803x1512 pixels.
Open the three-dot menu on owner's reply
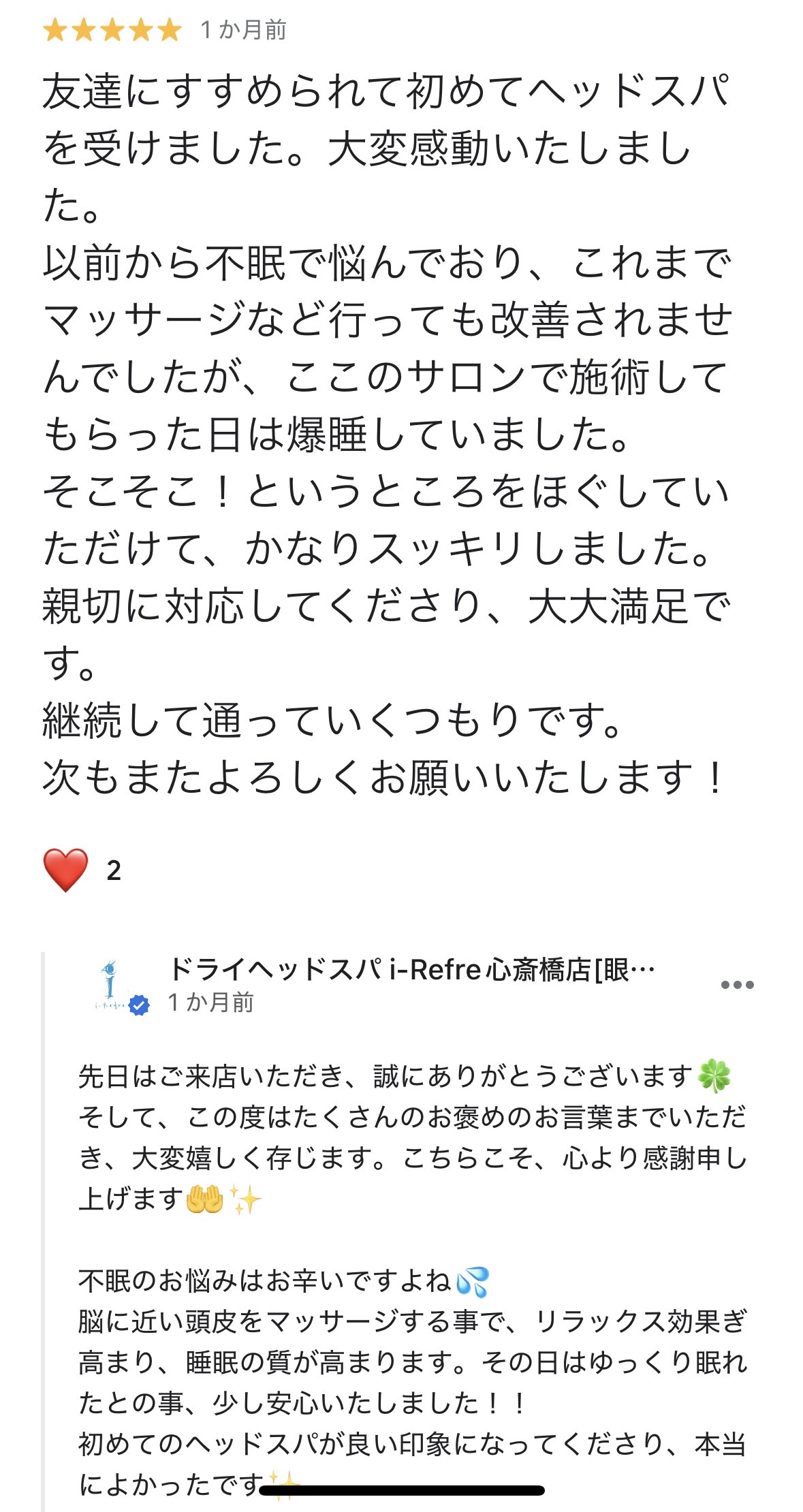click(x=737, y=985)
